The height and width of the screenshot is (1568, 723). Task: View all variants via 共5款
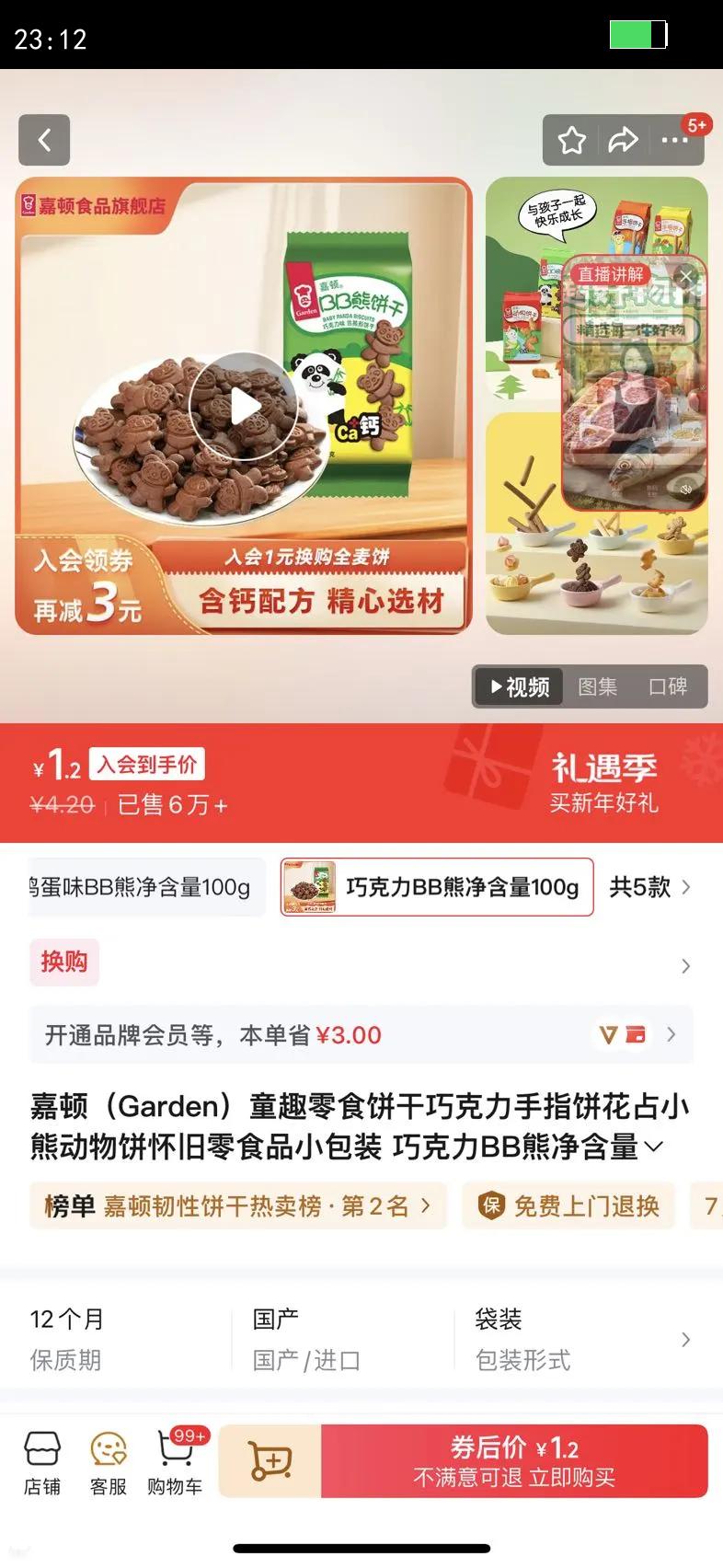pyautogui.click(x=649, y=887)
